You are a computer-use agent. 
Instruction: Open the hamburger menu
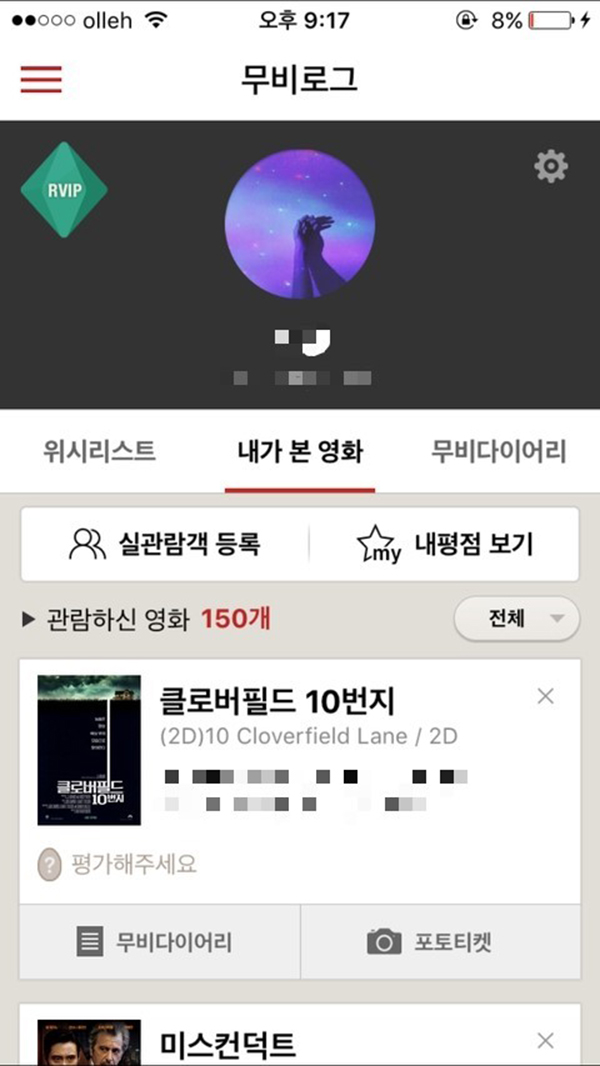click(x=41, y=78)
